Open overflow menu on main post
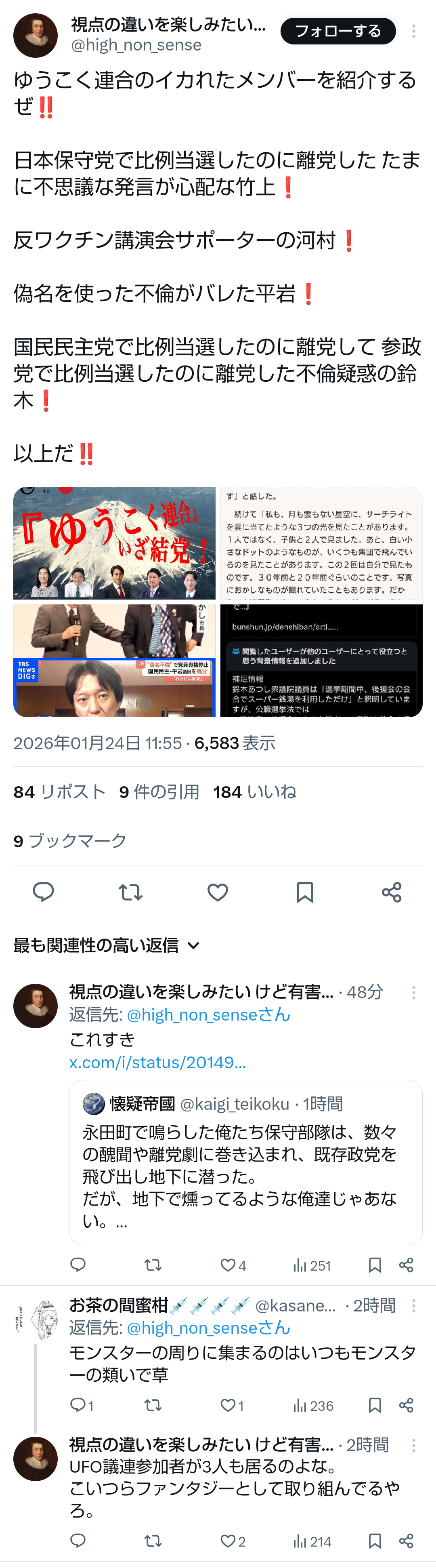This screenshot has width=436, height=1568. (x=413, y=31)
